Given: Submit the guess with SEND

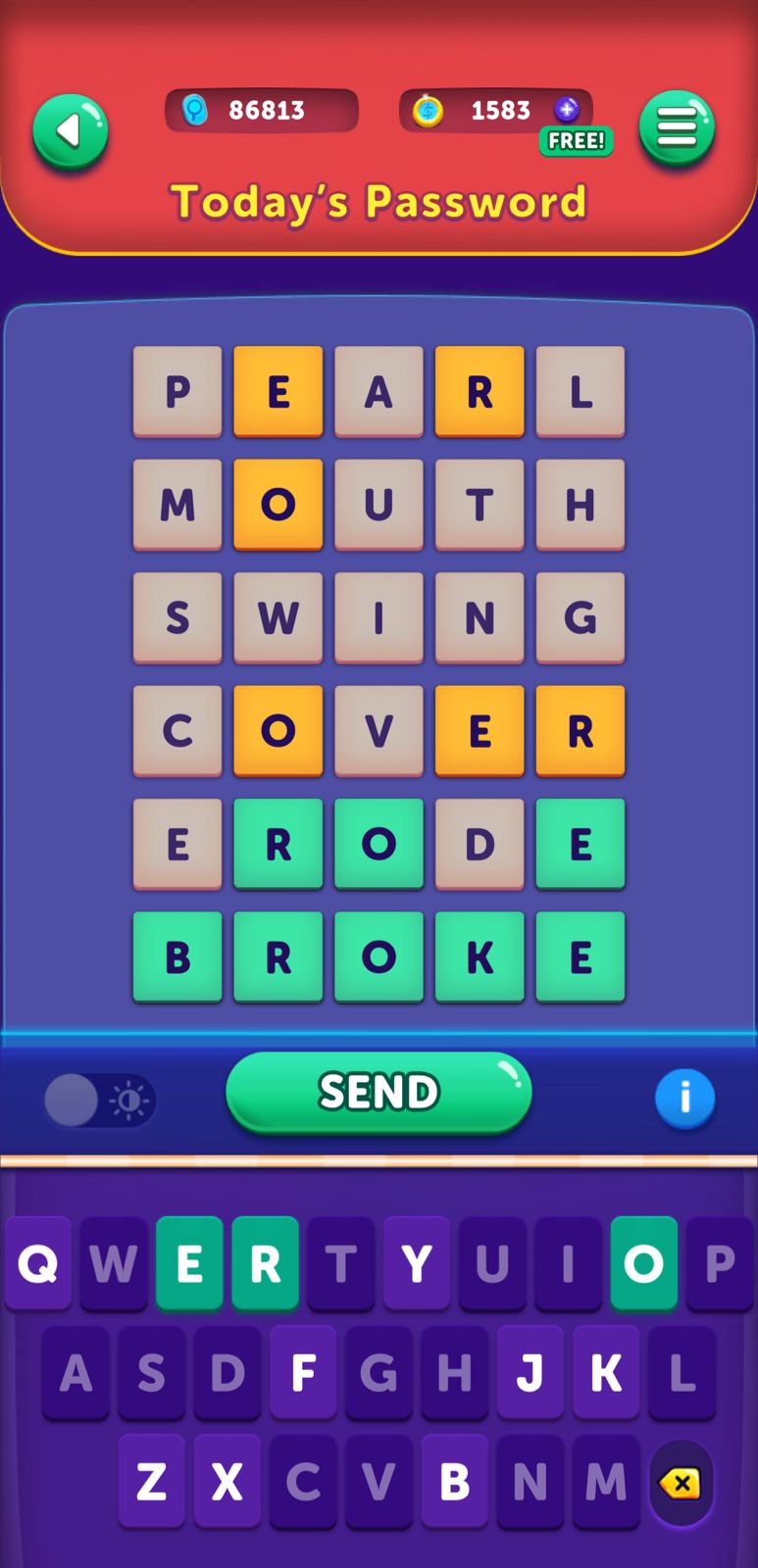Looking at the screenshot, I should pyautogui.click(x=379, y=1092).
